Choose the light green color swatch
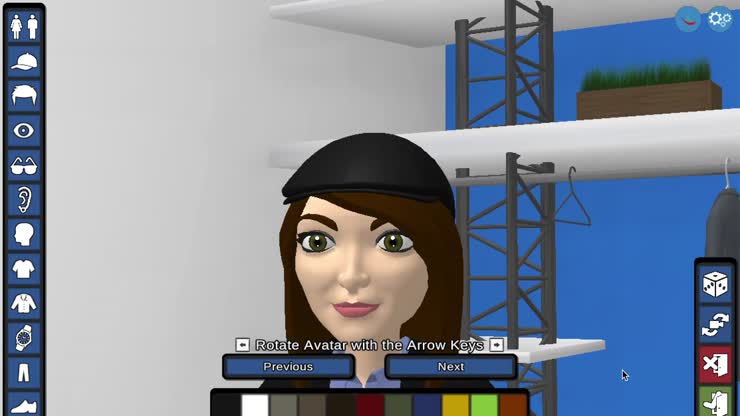 click(485, 405)
